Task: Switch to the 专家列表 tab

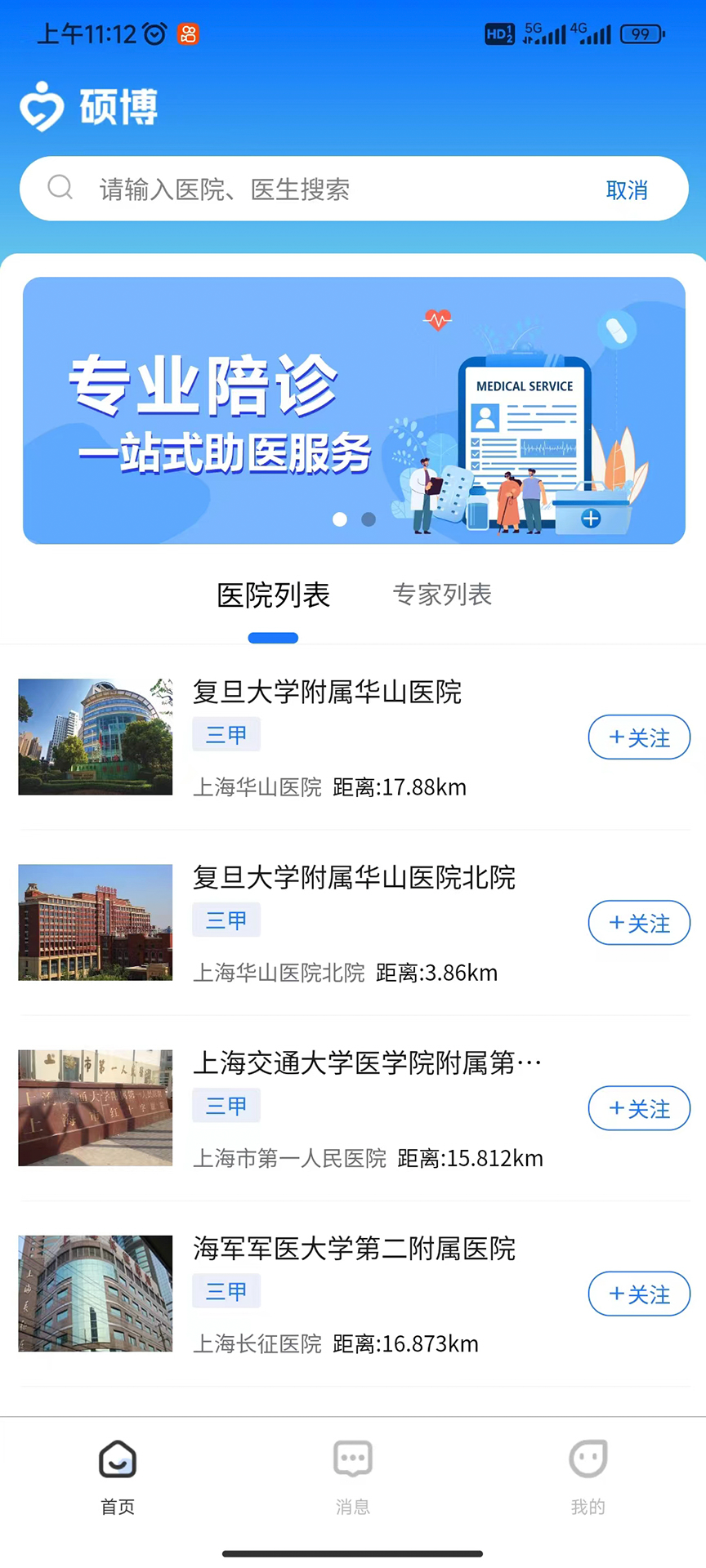Action: pyautogui.click(x=442, y=595)
